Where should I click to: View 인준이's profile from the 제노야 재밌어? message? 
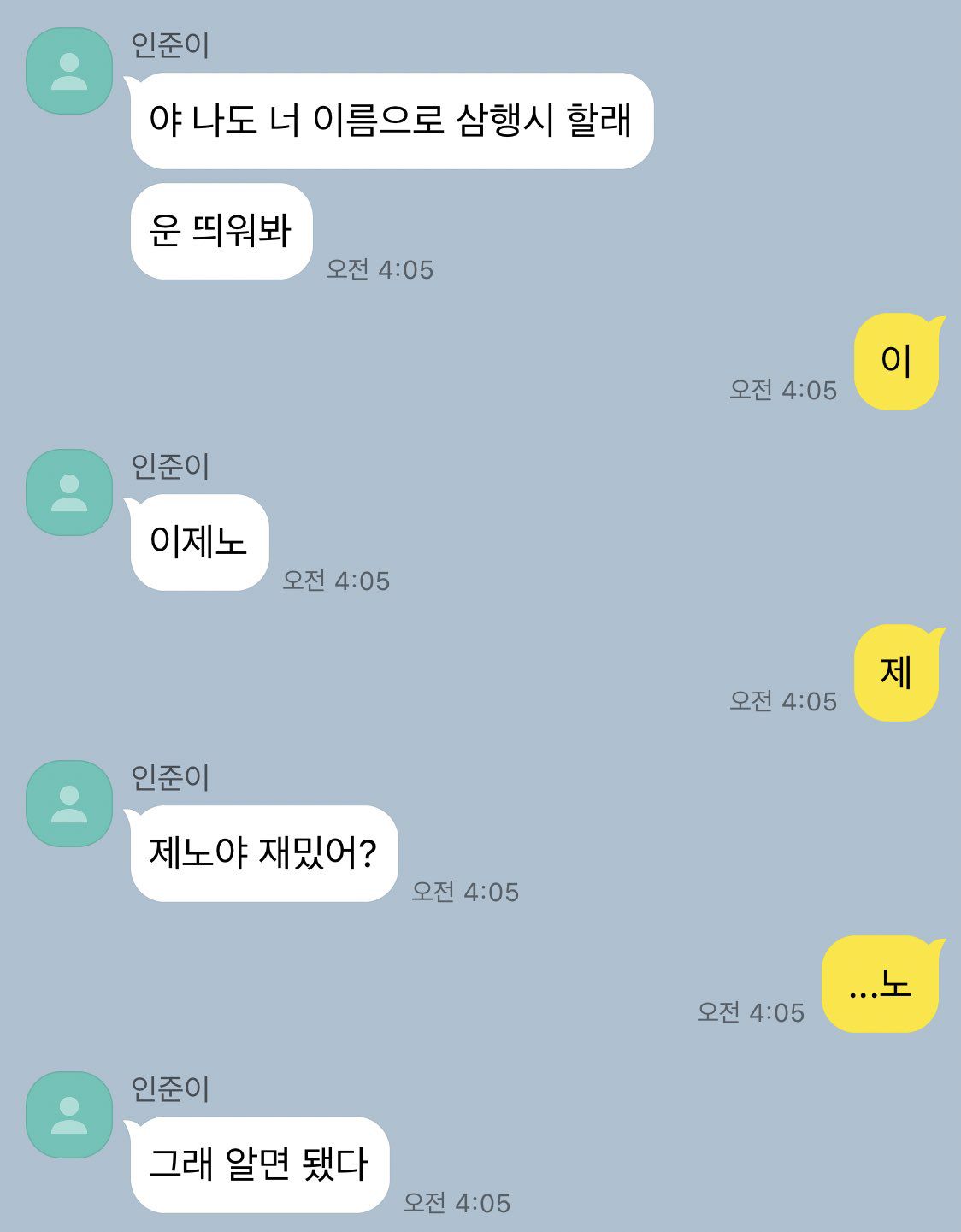pyautogui.click(x=69, y=804)
